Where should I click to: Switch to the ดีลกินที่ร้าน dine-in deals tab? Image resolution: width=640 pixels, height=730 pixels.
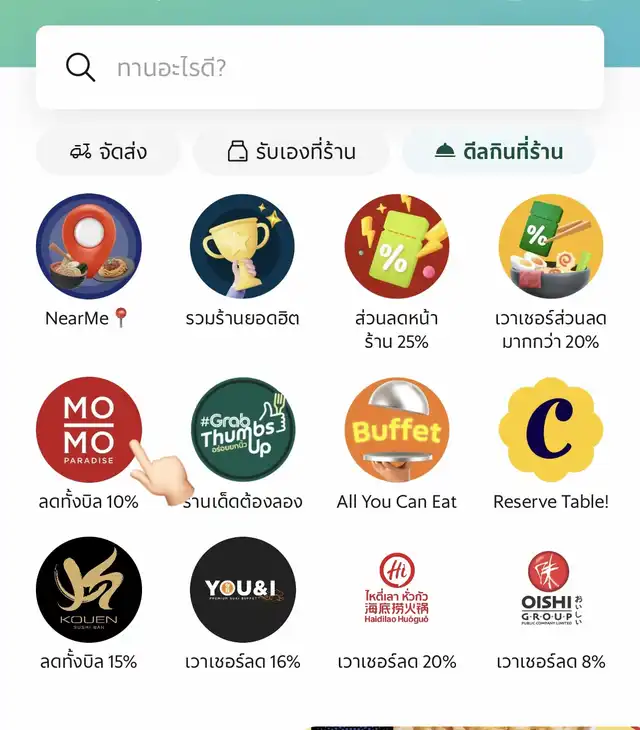click(x=498, y=152)
